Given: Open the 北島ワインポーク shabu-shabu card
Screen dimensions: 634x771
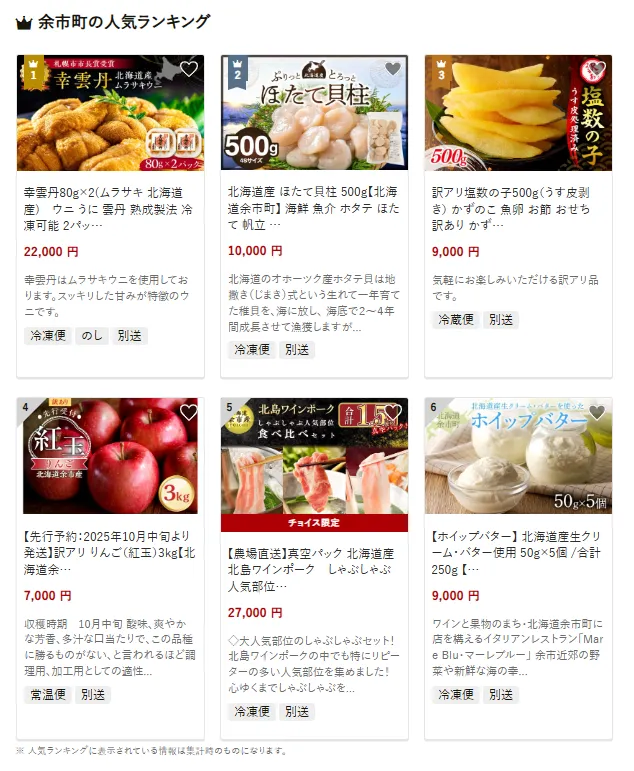Looking at the screenshot, I should point(314,550).
